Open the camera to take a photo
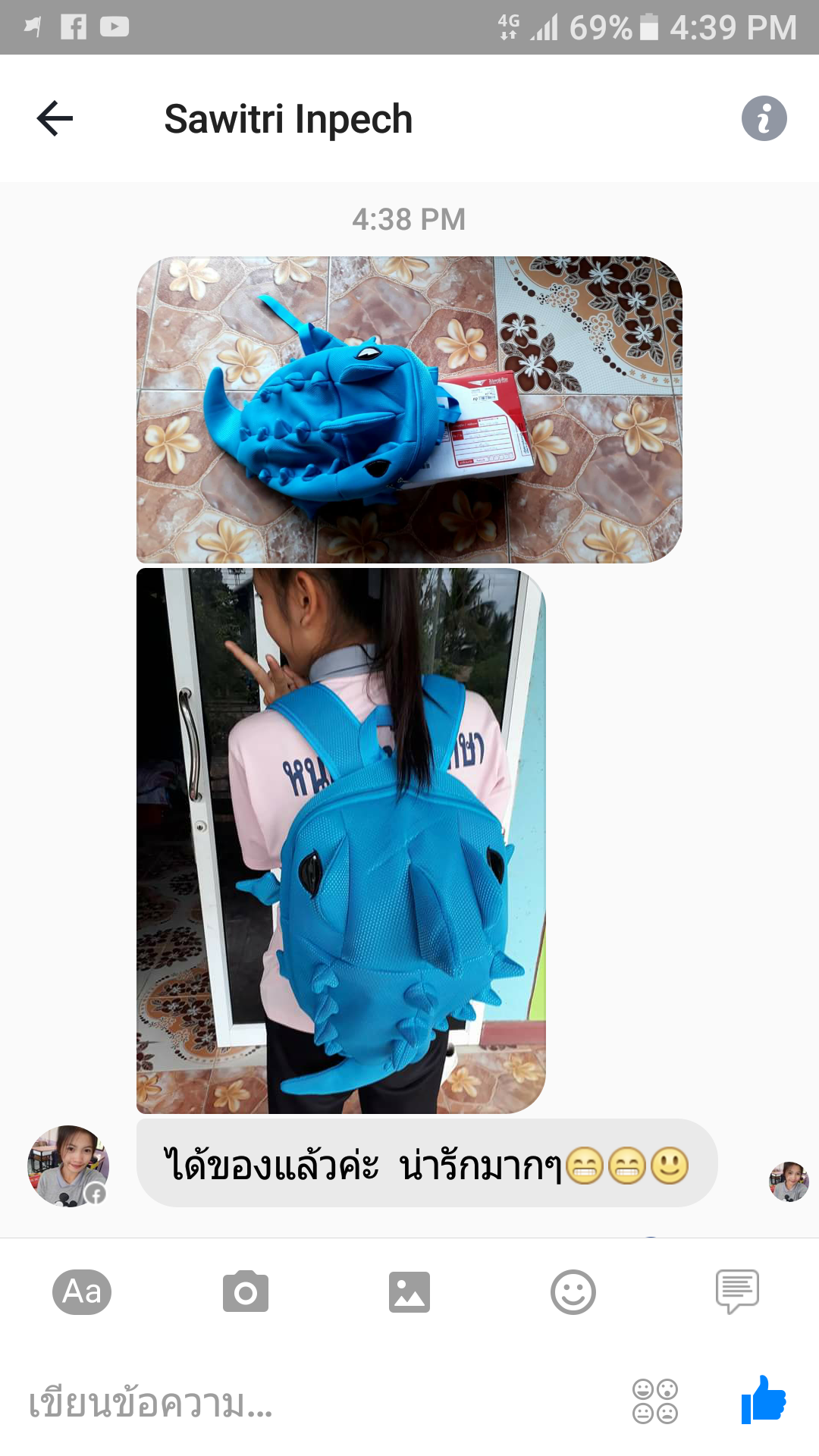This screenshot has width=819, height=1456. 246,1291
